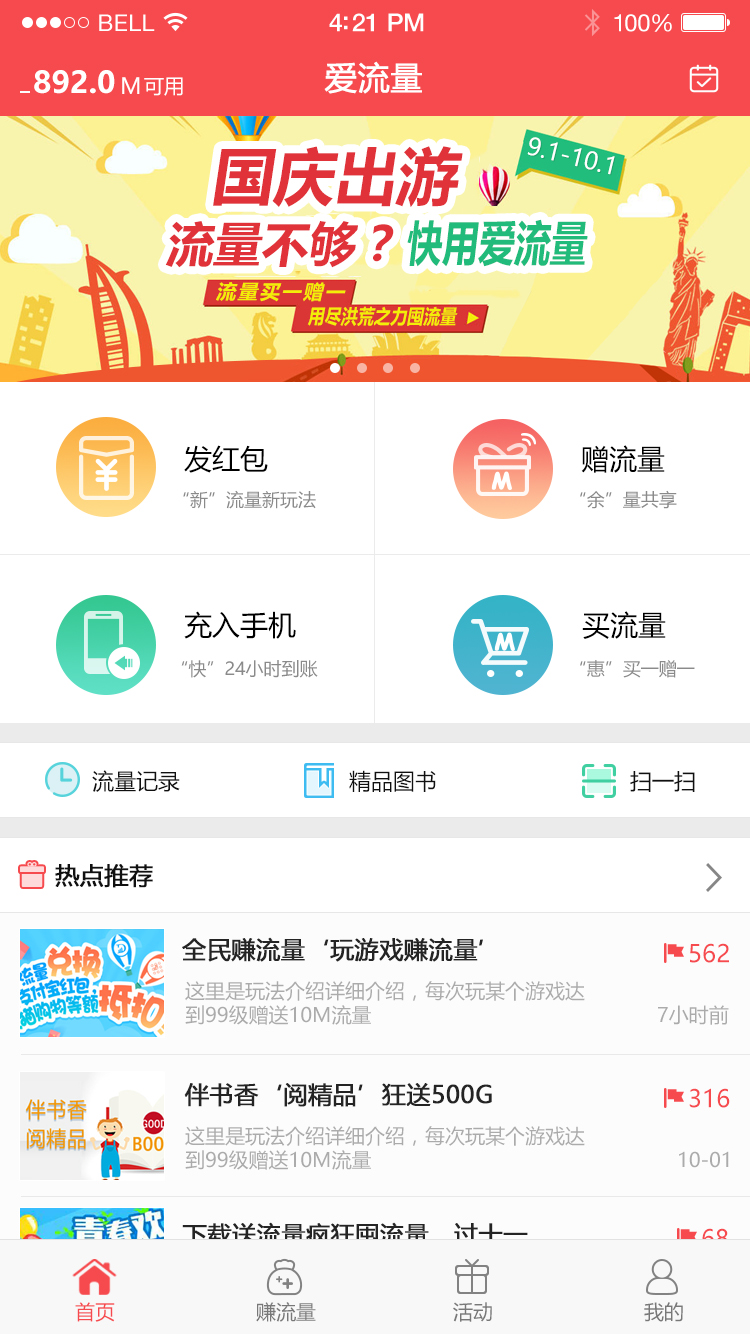Open the calendar check-in icon
The height and width of the screenshot is (1334, 750).
pos(704,79)
